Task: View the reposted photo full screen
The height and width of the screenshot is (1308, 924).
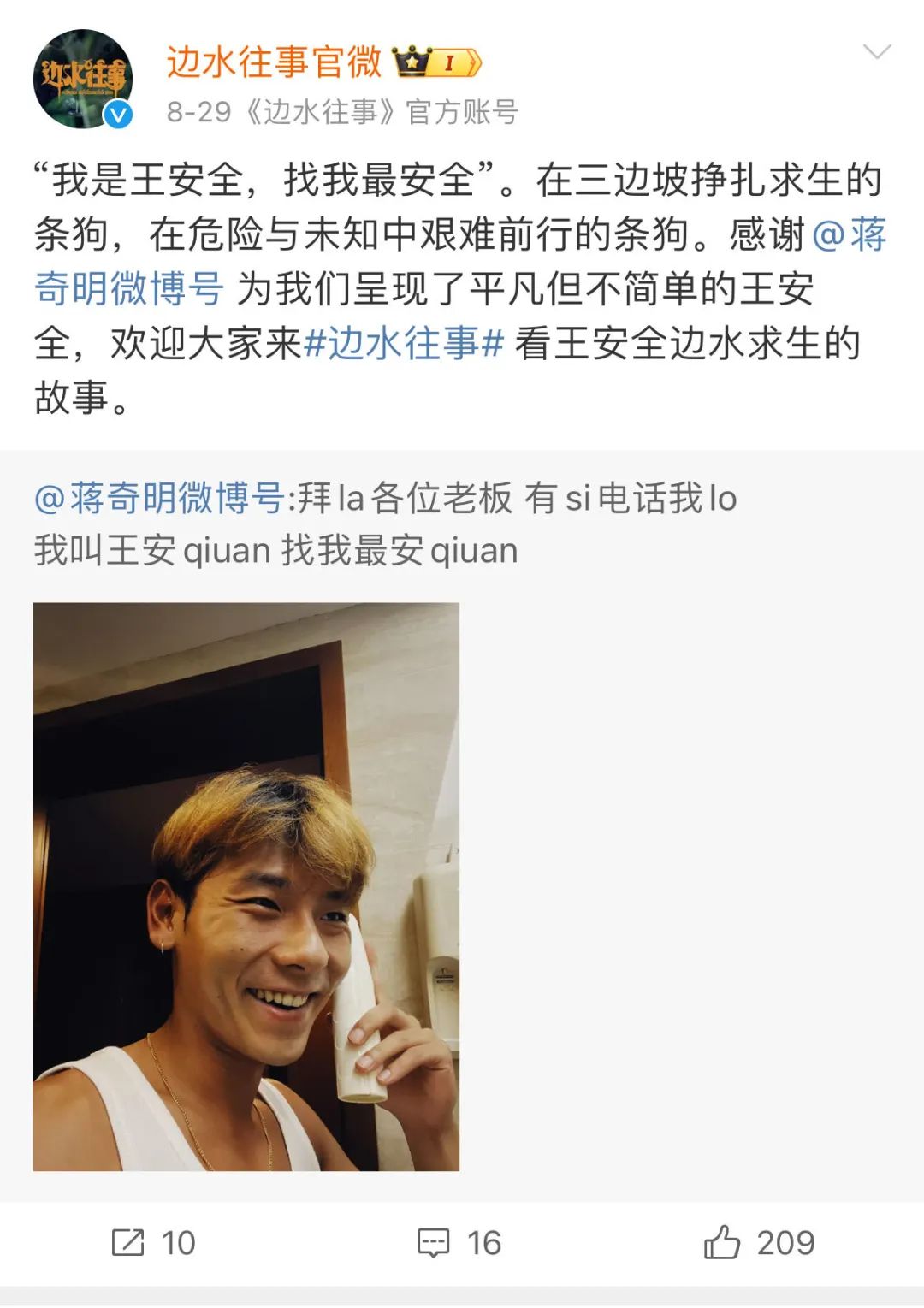Action: pos(246,886)
